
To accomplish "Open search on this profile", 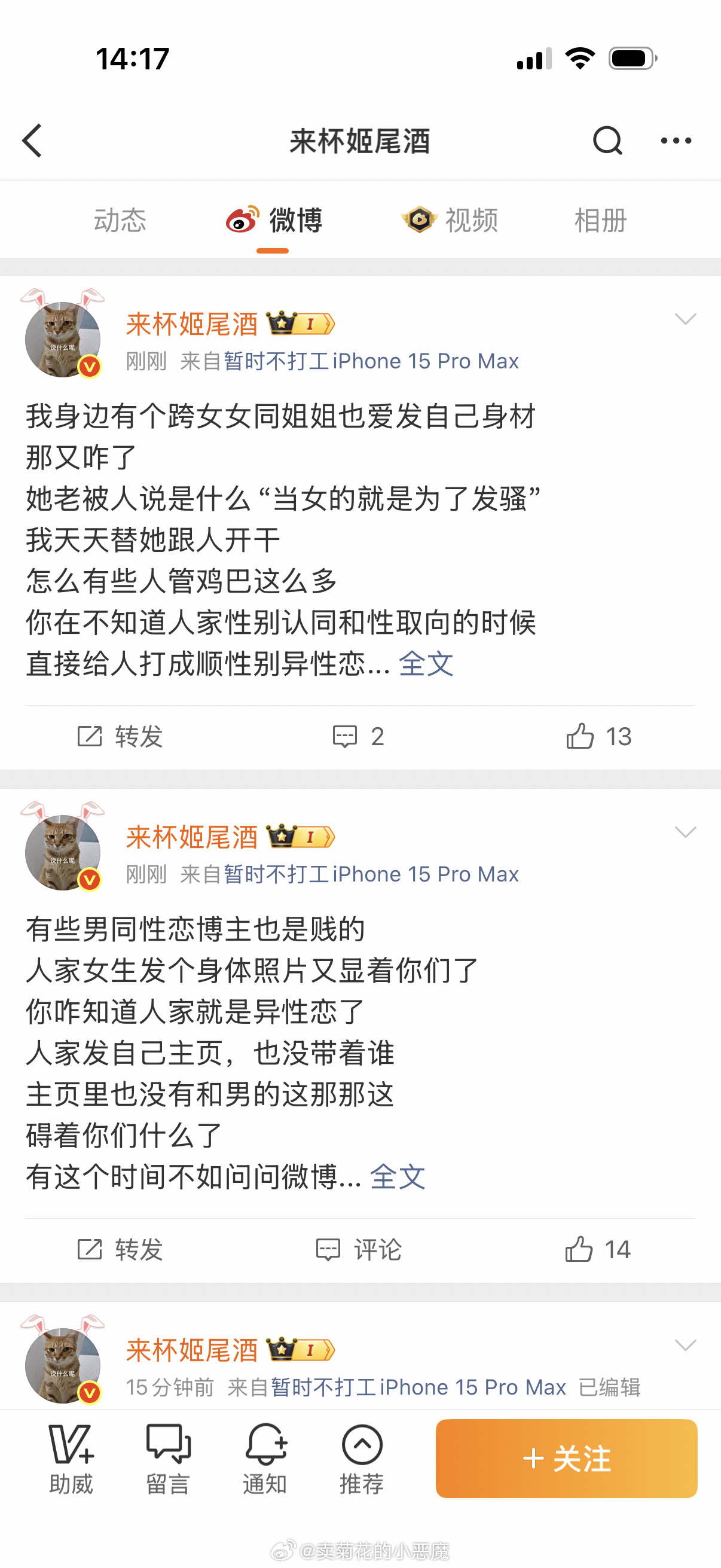I will point(607,141).
